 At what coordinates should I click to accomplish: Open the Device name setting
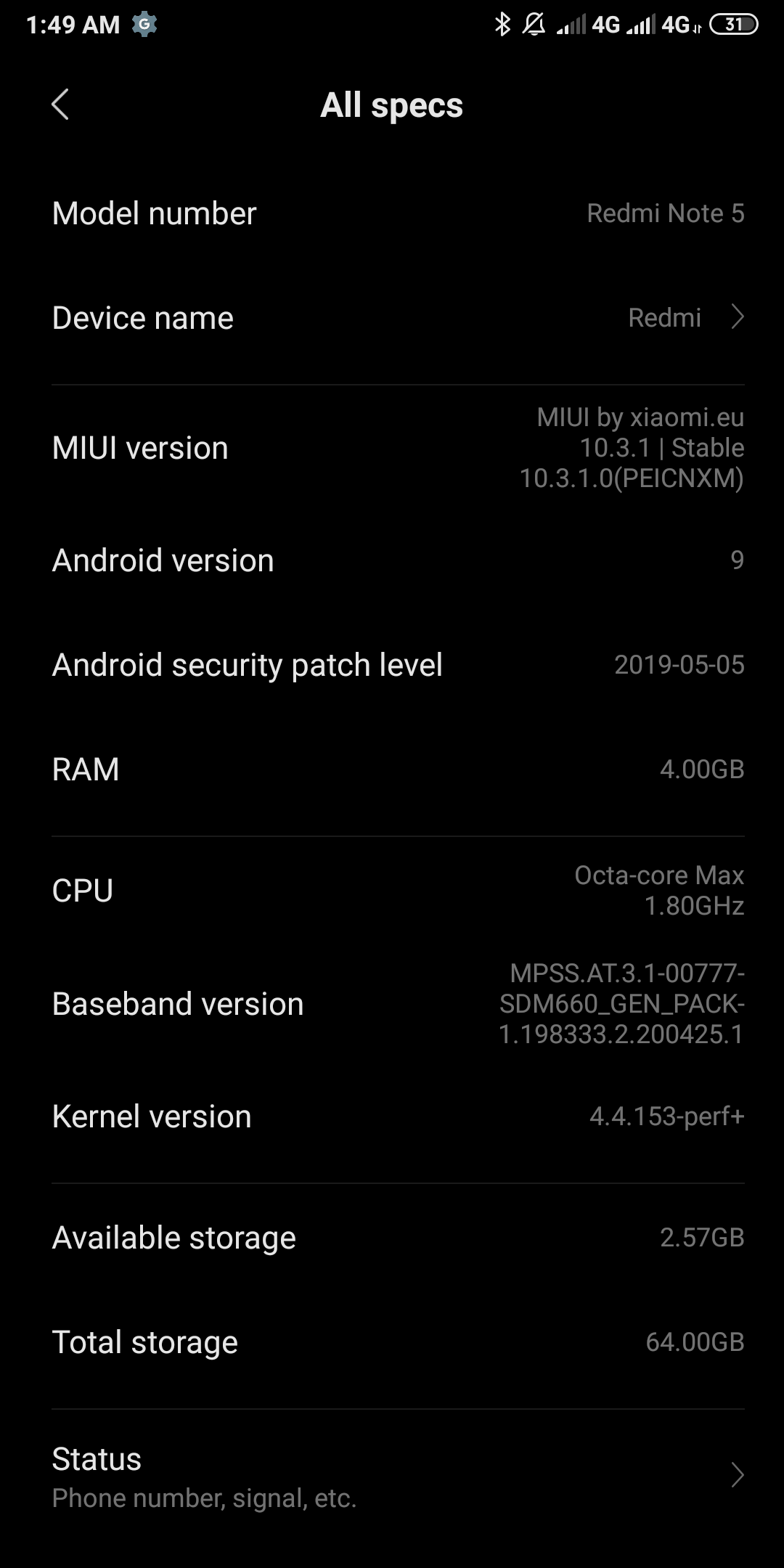click(x=392, y=318)
